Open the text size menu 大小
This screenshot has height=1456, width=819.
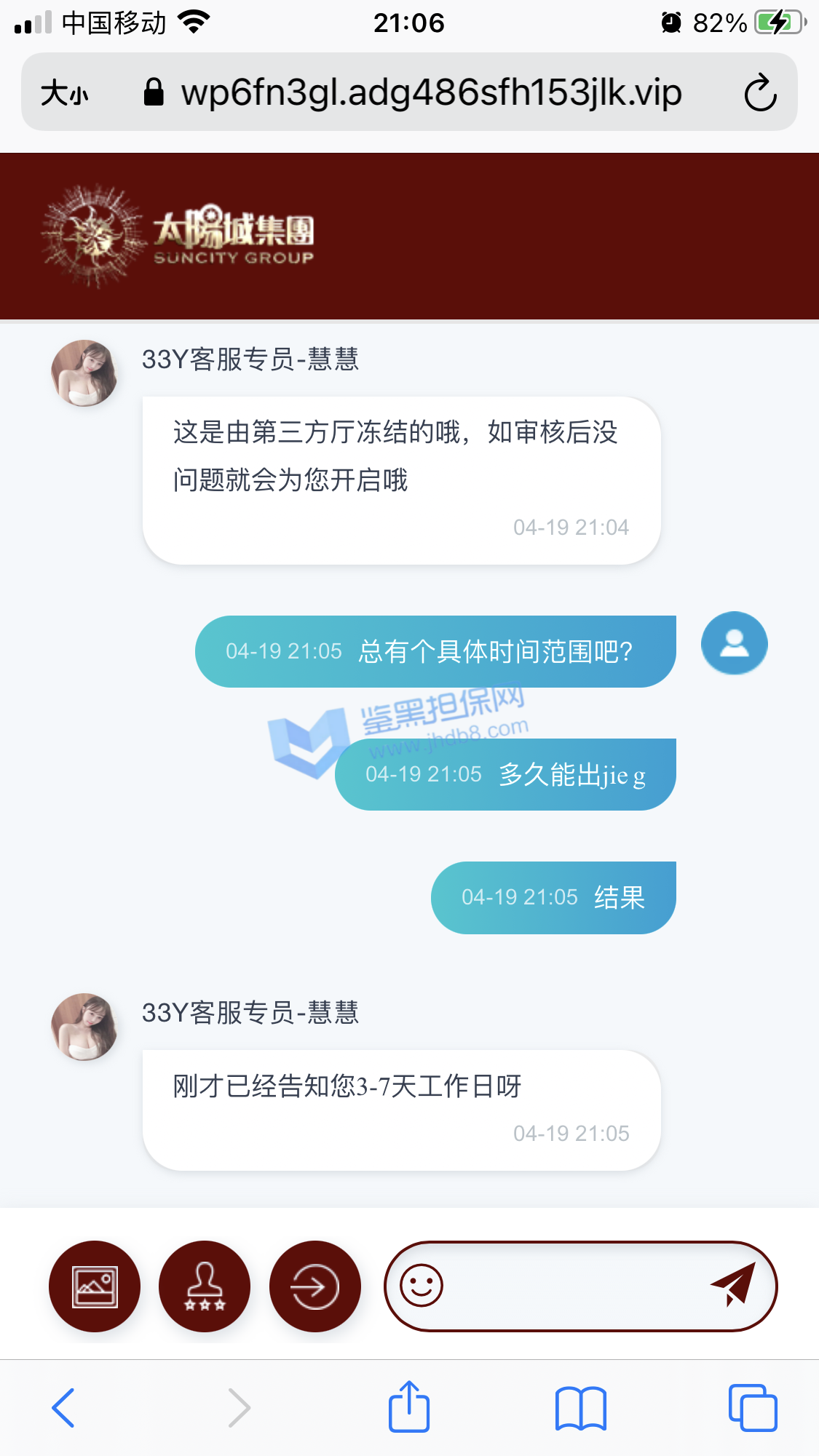[65, 93]
